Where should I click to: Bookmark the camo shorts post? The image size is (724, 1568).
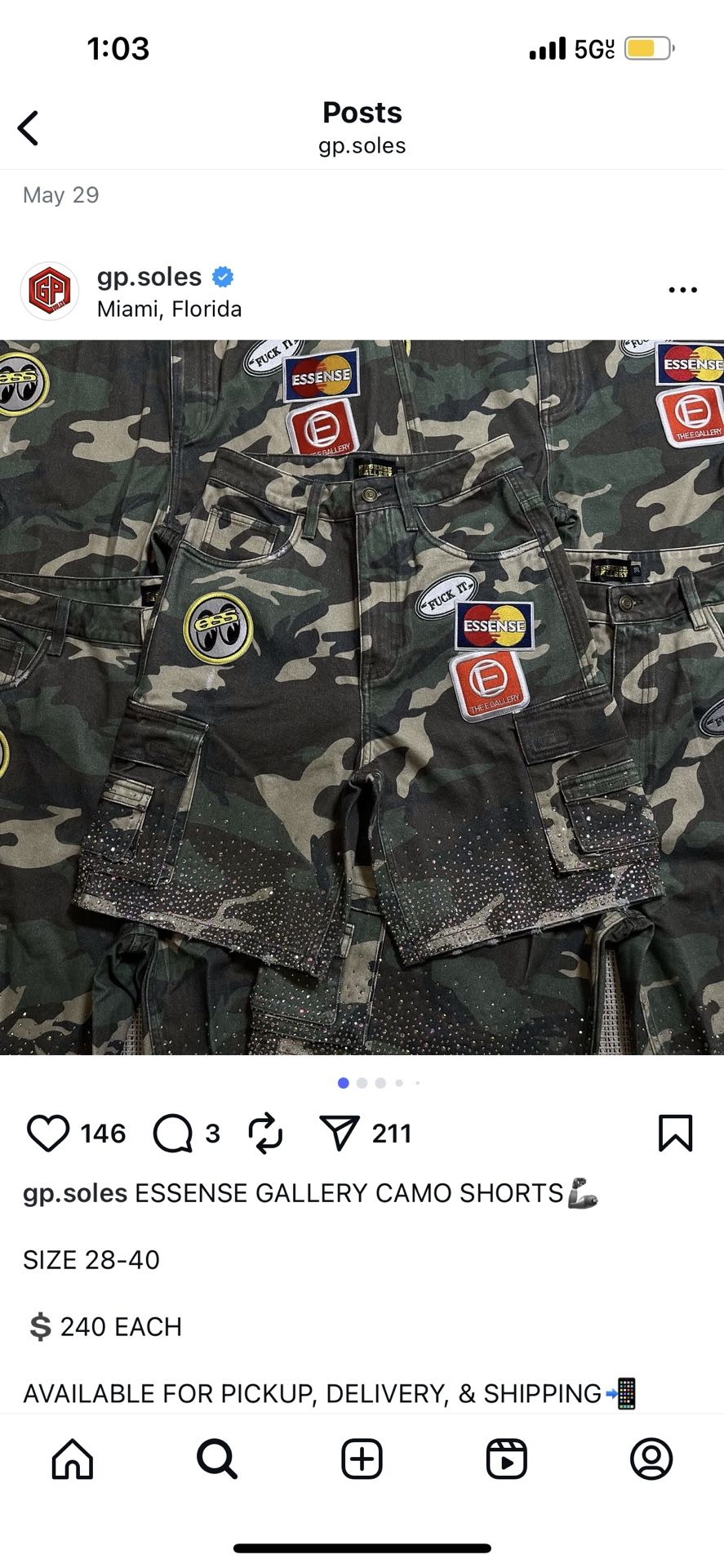click(x=675, y=1134)
